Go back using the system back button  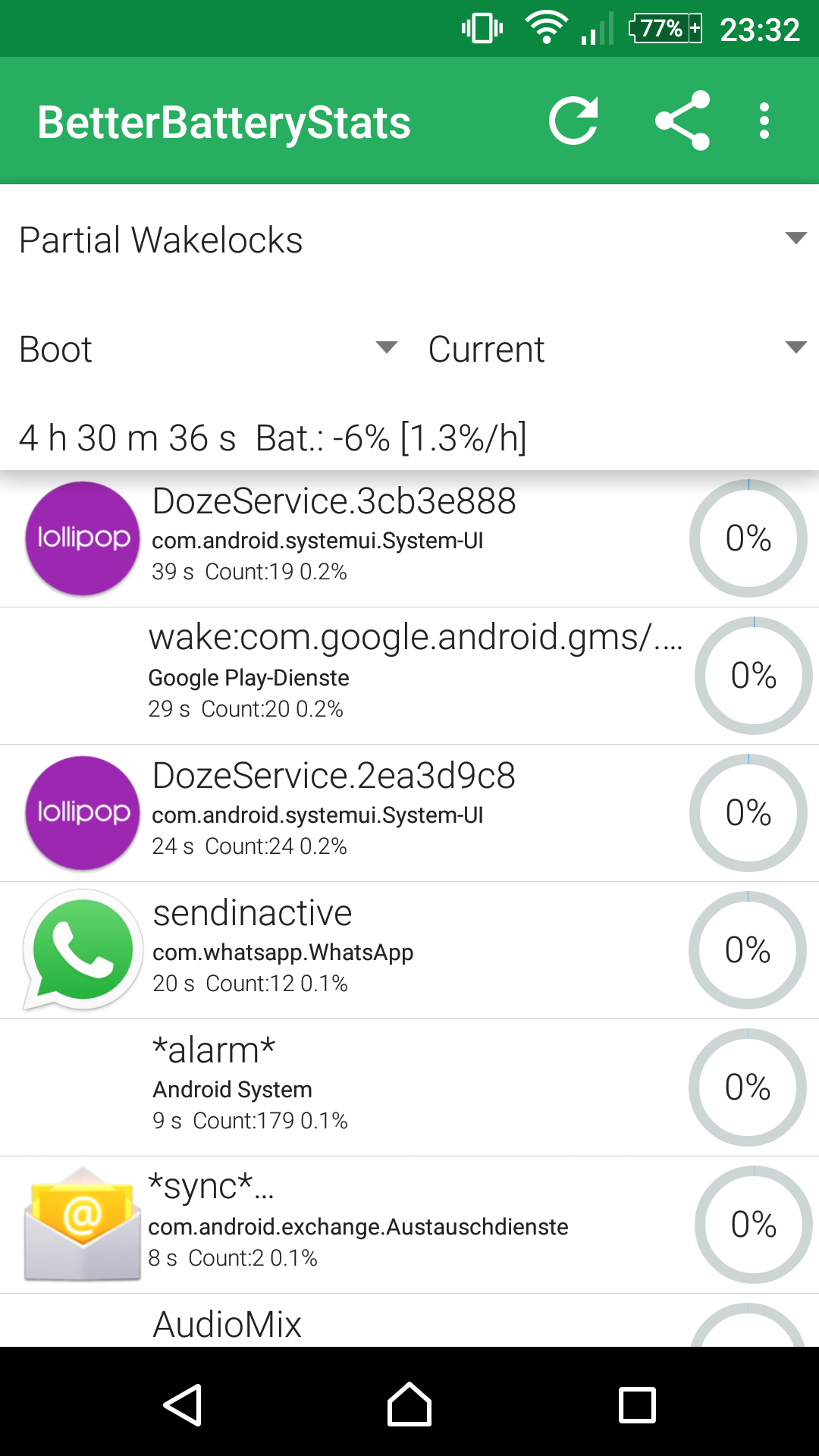click(183, 1405)
